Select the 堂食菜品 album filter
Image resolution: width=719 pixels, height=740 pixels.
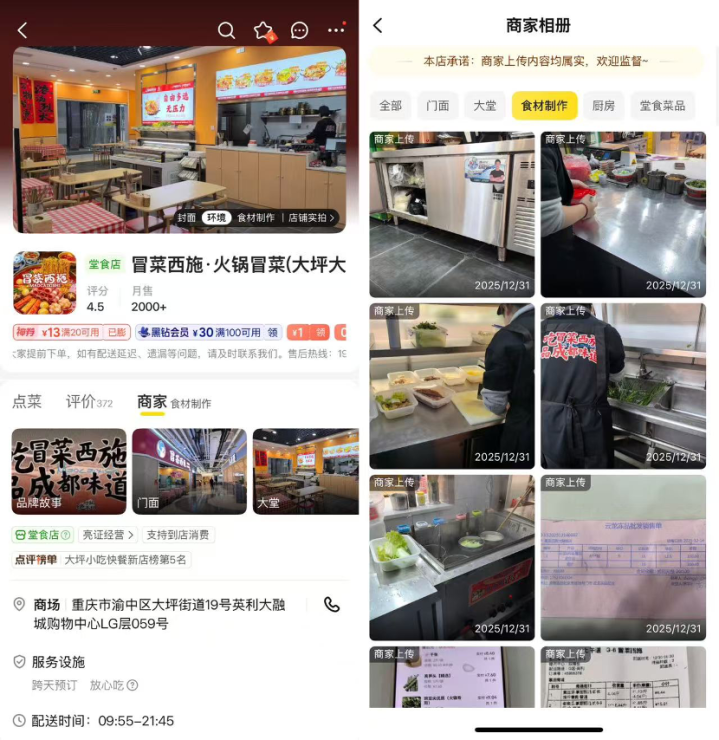point(662,106)
